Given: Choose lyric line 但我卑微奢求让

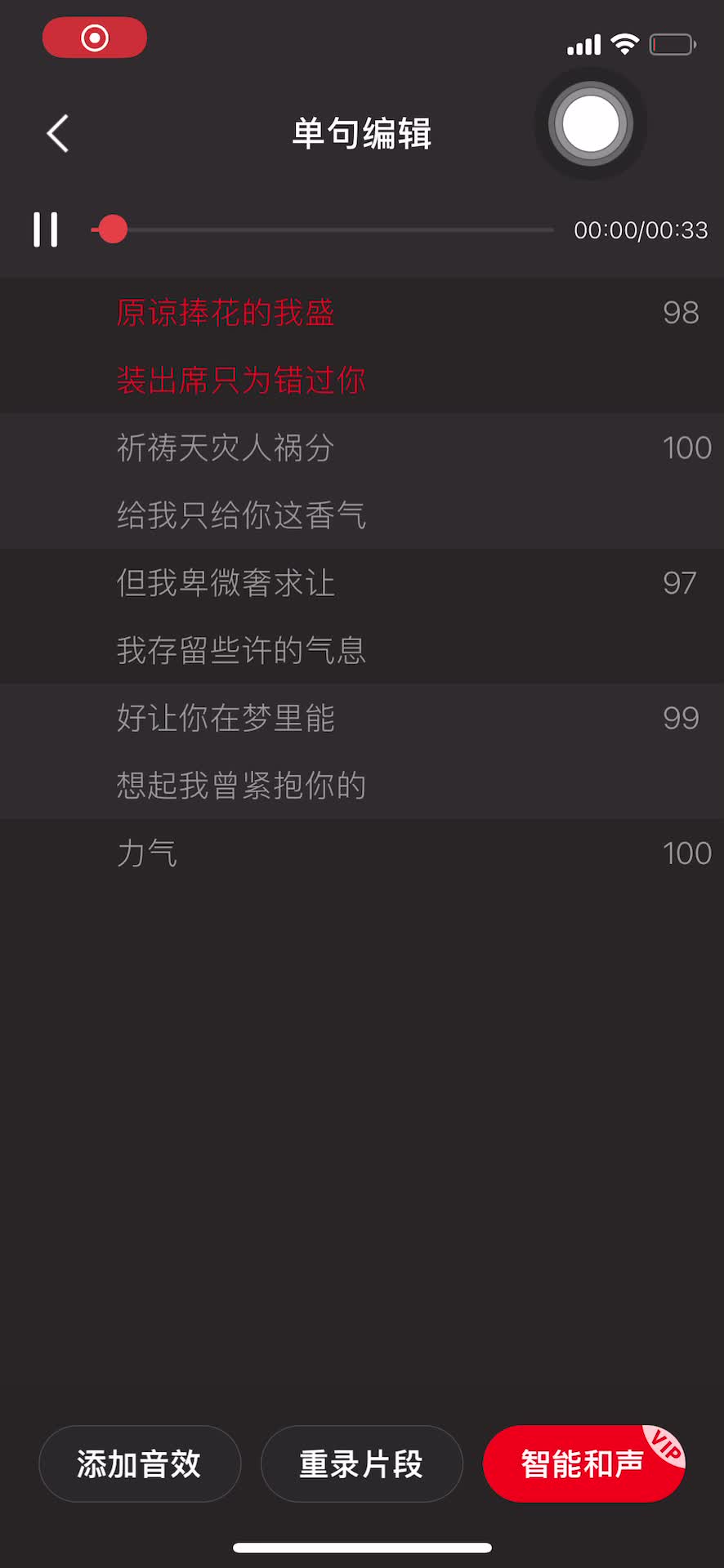Looking at the screenshot, I should 226,583.
